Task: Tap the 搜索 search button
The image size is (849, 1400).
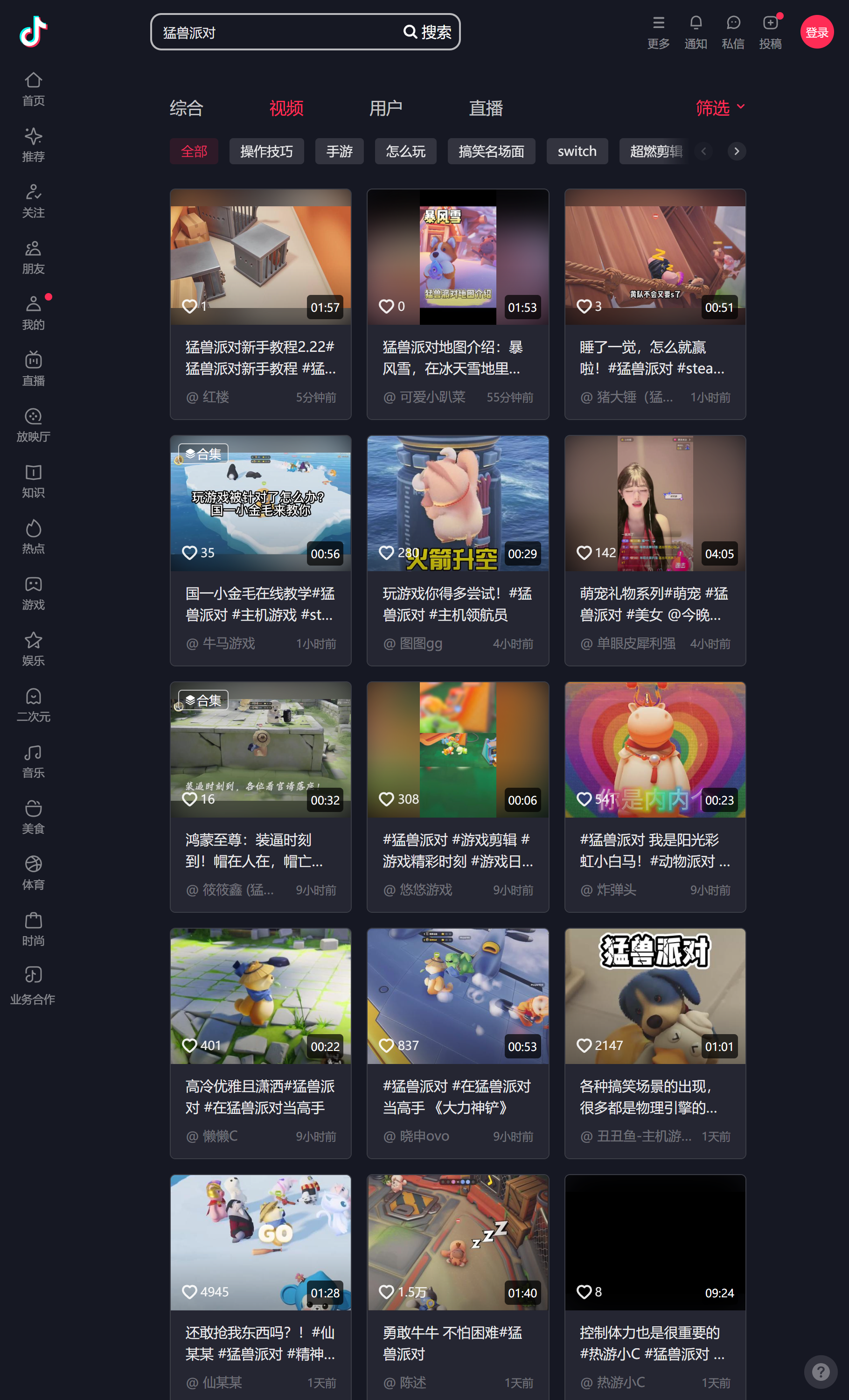Action: pos(428,32)
